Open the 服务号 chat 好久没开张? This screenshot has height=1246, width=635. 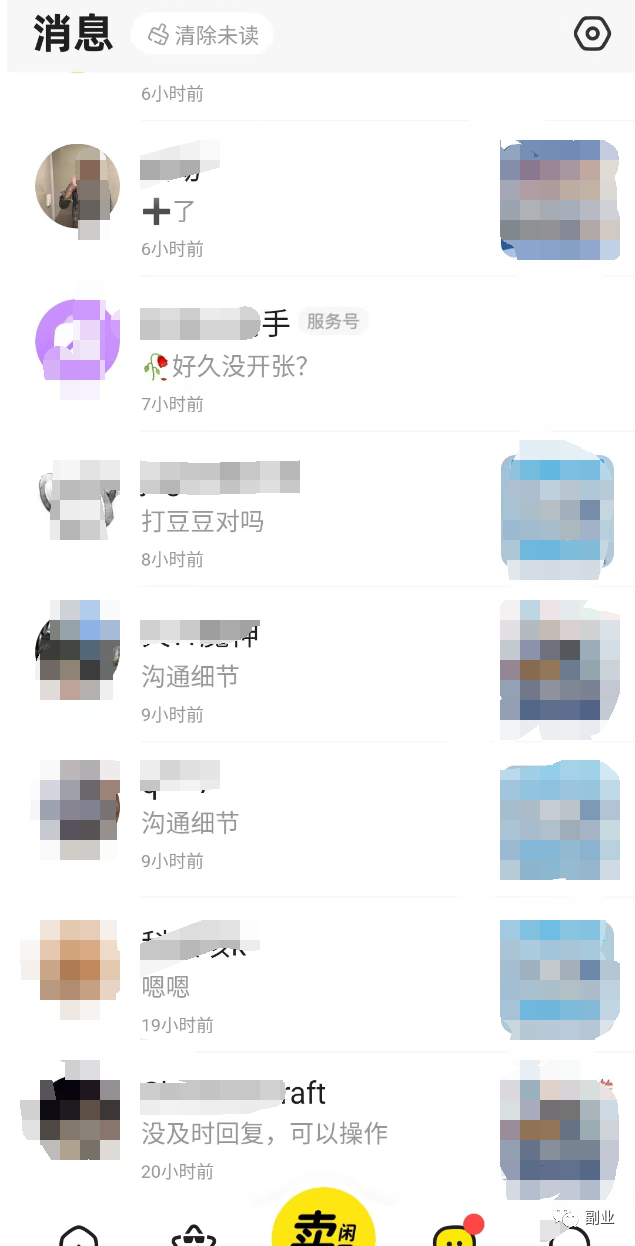[300, 355]
